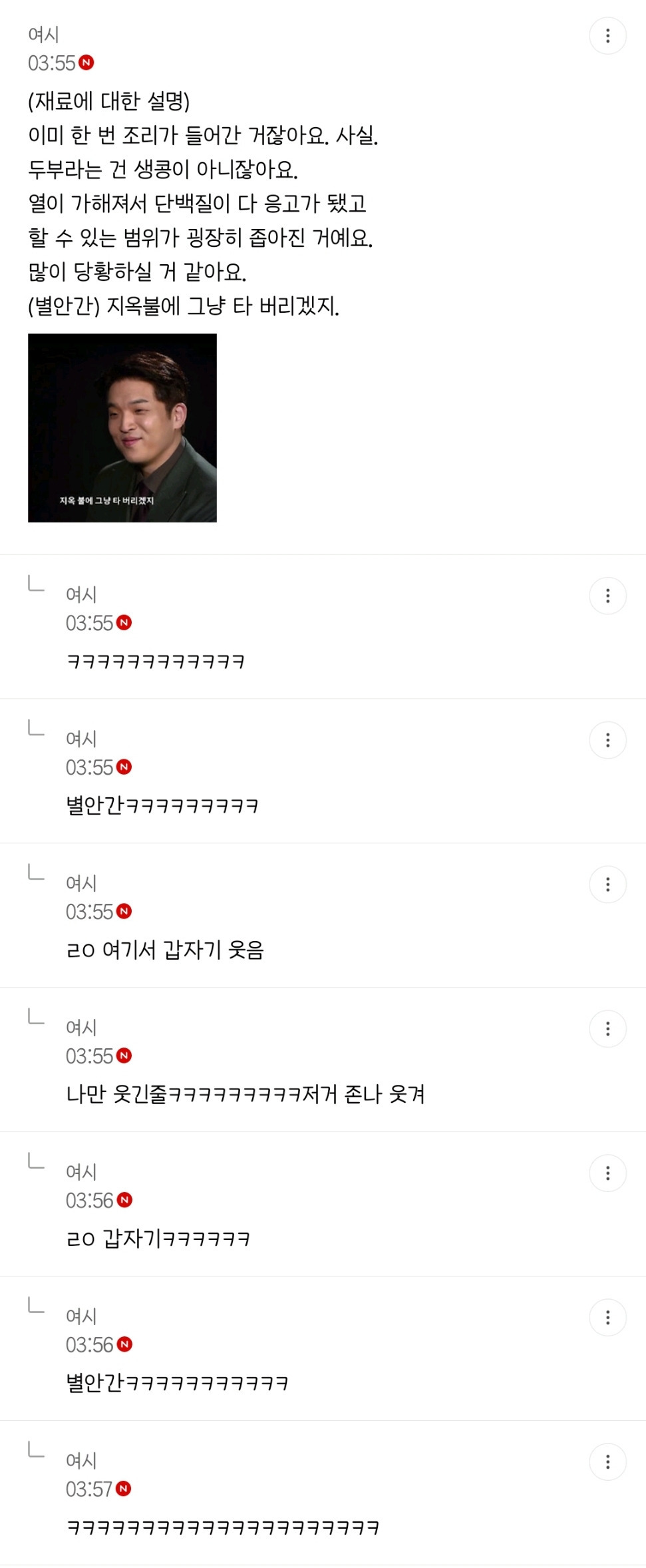The width and height of the screenshot is (646, 1568).
Task: Open more options on 03:56 '별안간ㅋㅋㅋ' reply
Action: 607,1318
